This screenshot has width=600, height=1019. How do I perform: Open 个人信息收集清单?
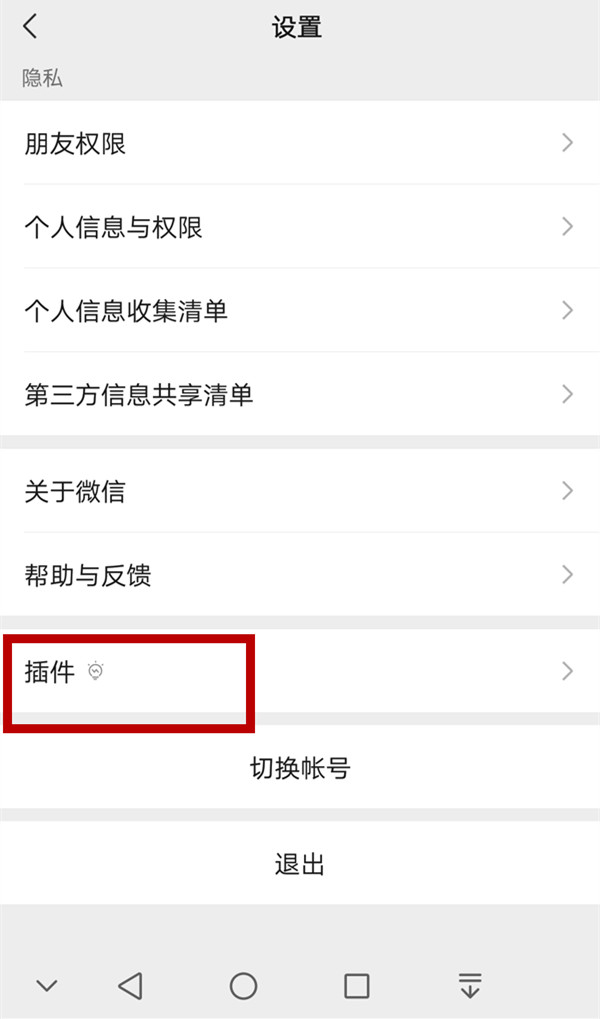click(x=300, y=310)
